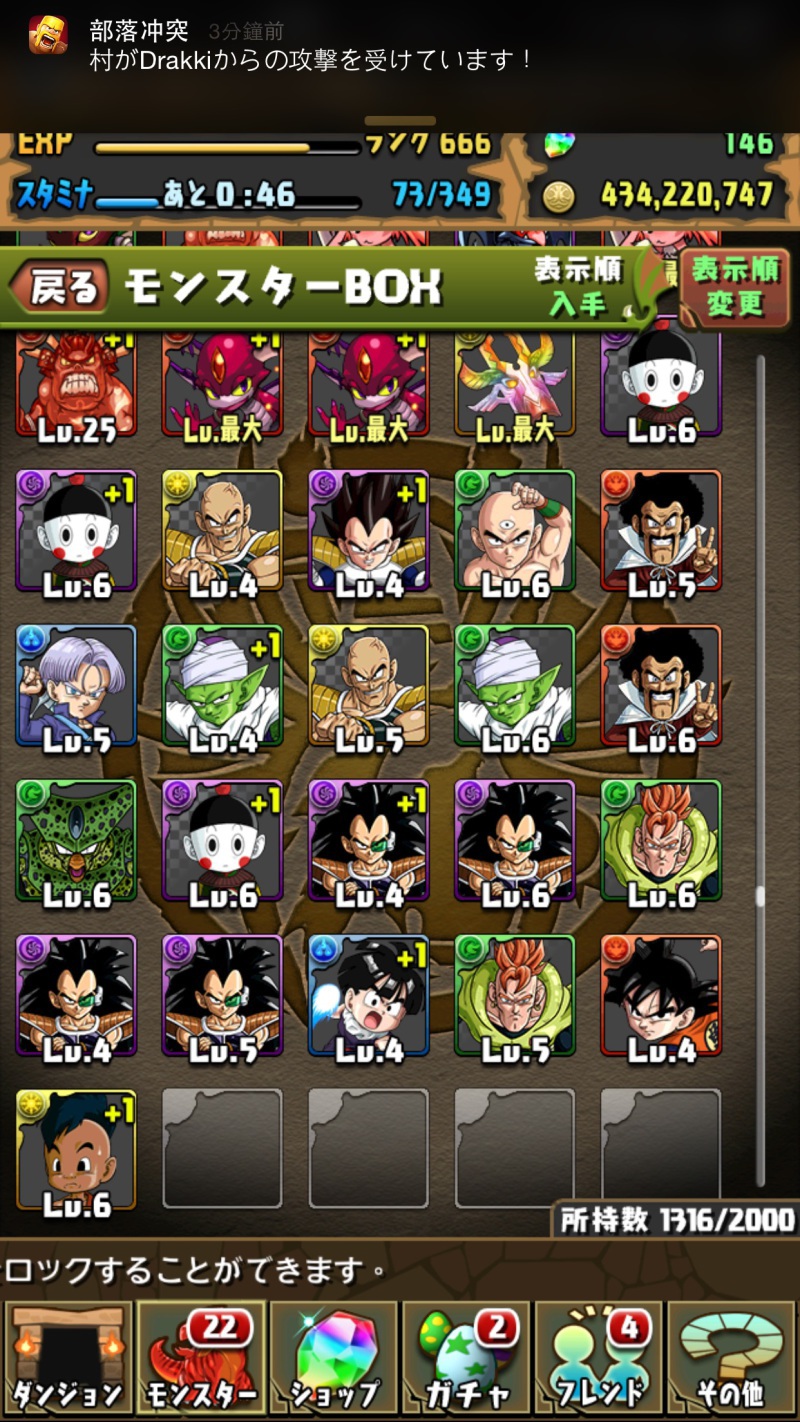Open the ショップ tab

point(334,1358)
